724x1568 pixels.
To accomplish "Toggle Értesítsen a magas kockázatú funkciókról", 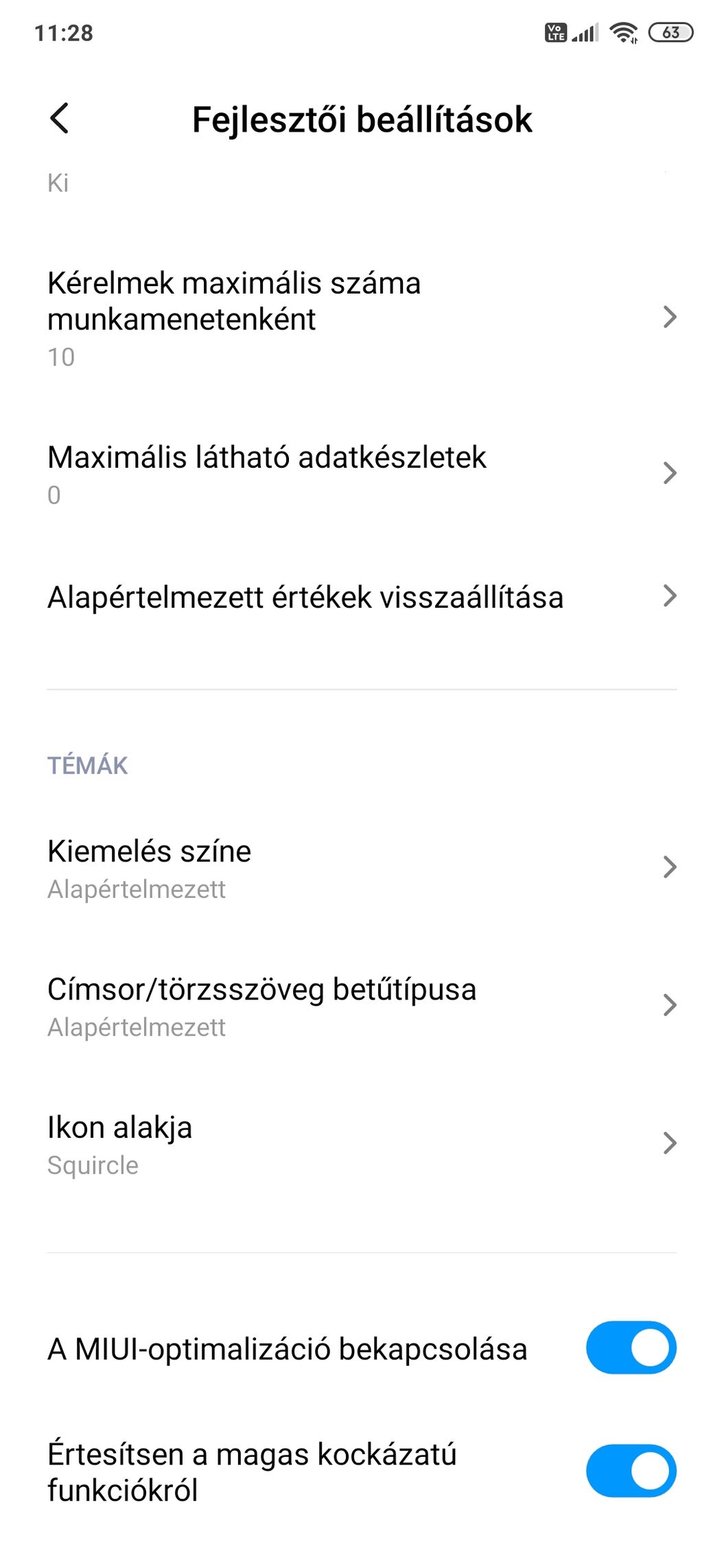I will click(631, 1471).
